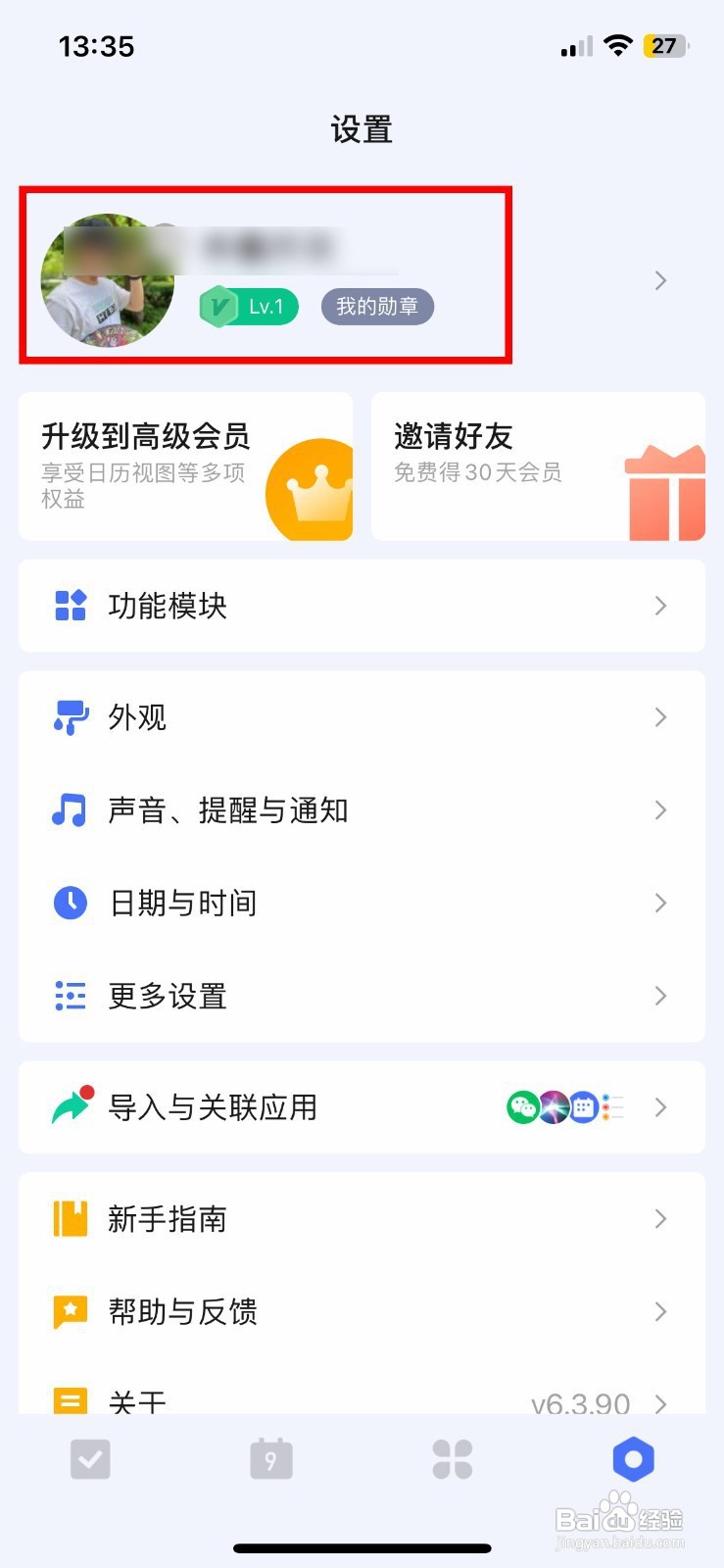The image size is (724, 1568).
Task: Open 外观 appearance settings
Action: [x=362, y=717]
